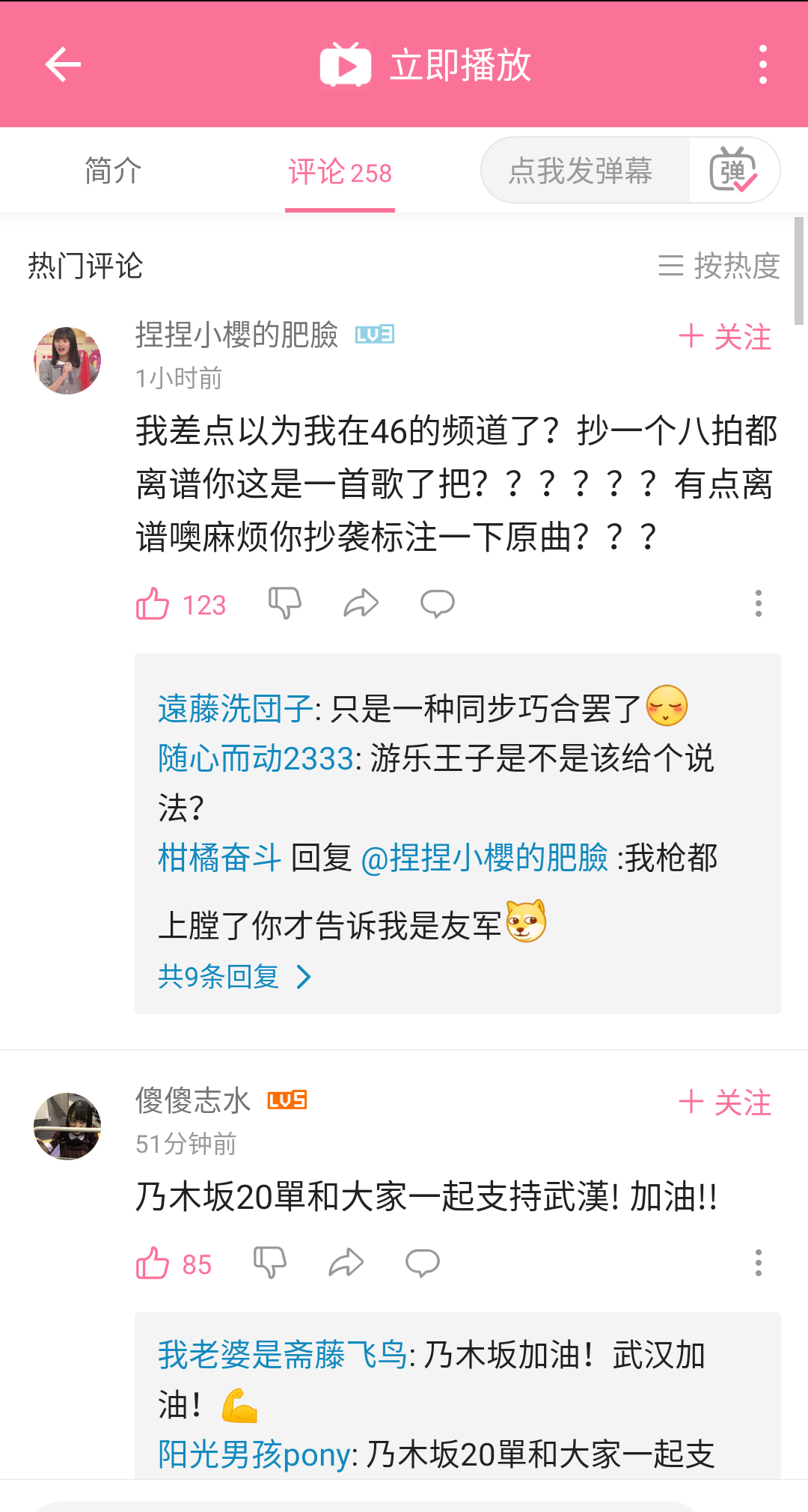Like 捏捏小樱的肥臉's comment with 123 likes
The image size is (808, 1512).
tap(153, 603)
